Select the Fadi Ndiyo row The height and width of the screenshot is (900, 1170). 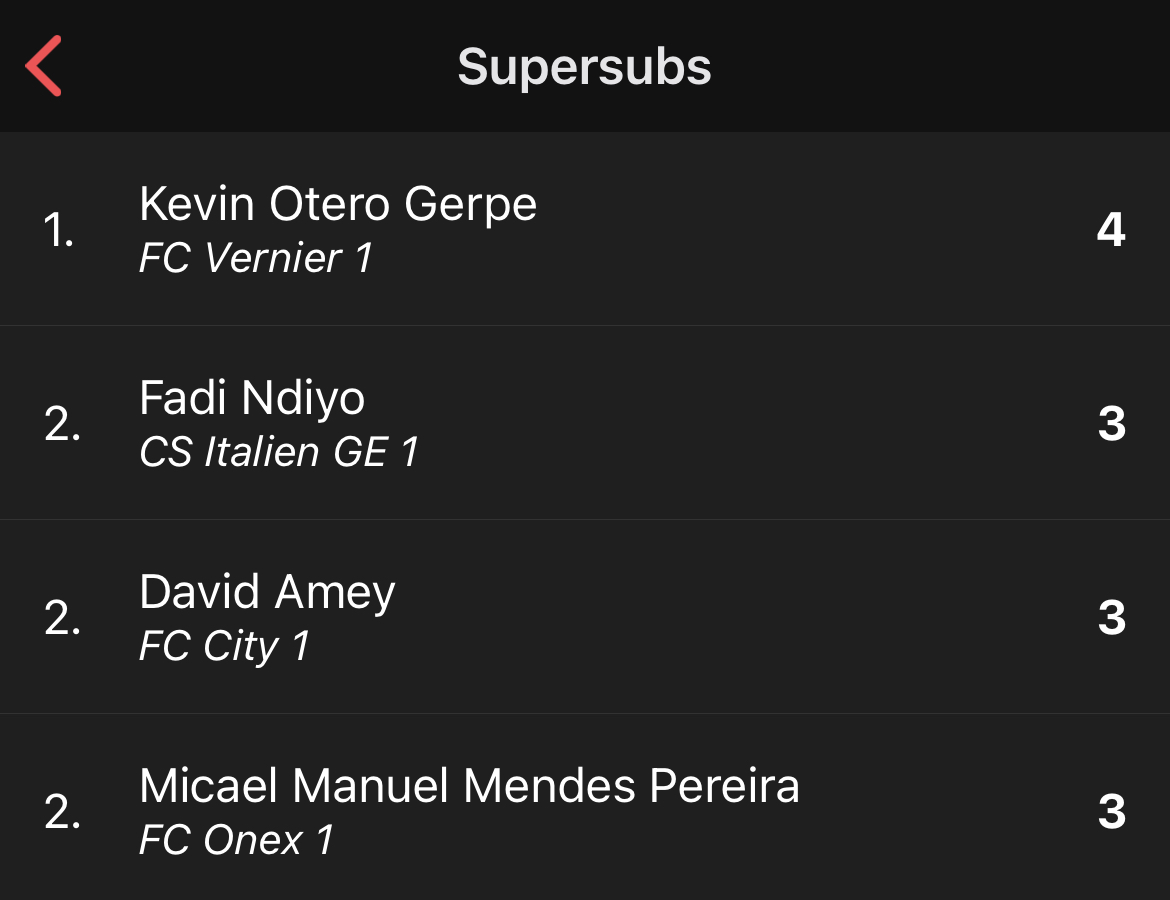point(252,423)
